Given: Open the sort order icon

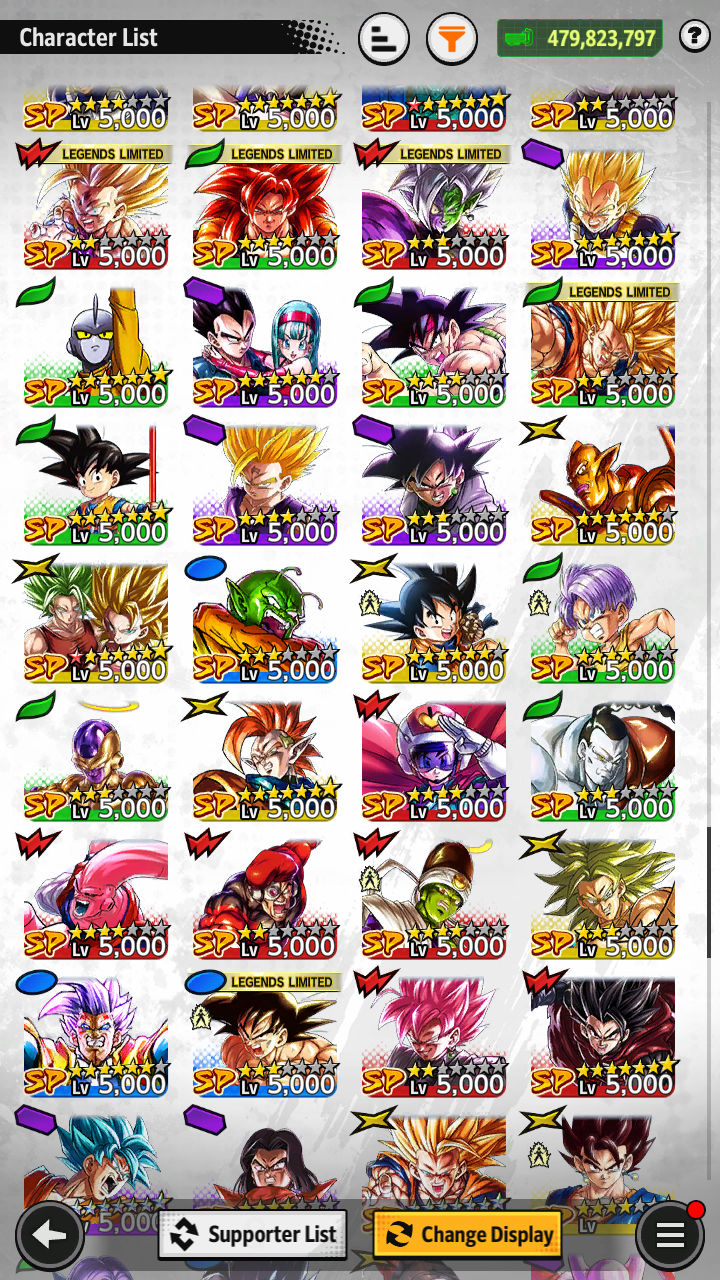Looking at the screenshot, I should (x=383, y=39).
